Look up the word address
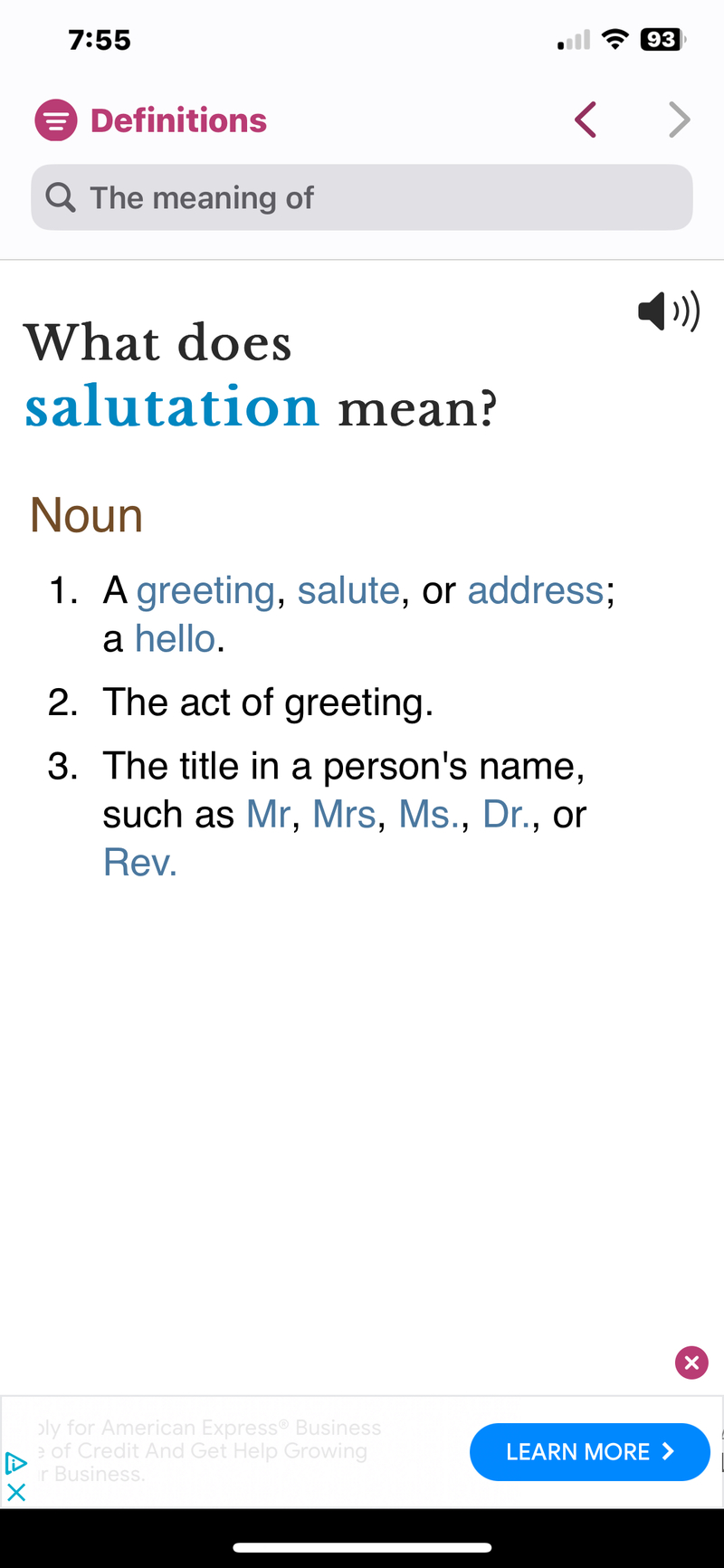724x1568 pixels. [536, 590]
